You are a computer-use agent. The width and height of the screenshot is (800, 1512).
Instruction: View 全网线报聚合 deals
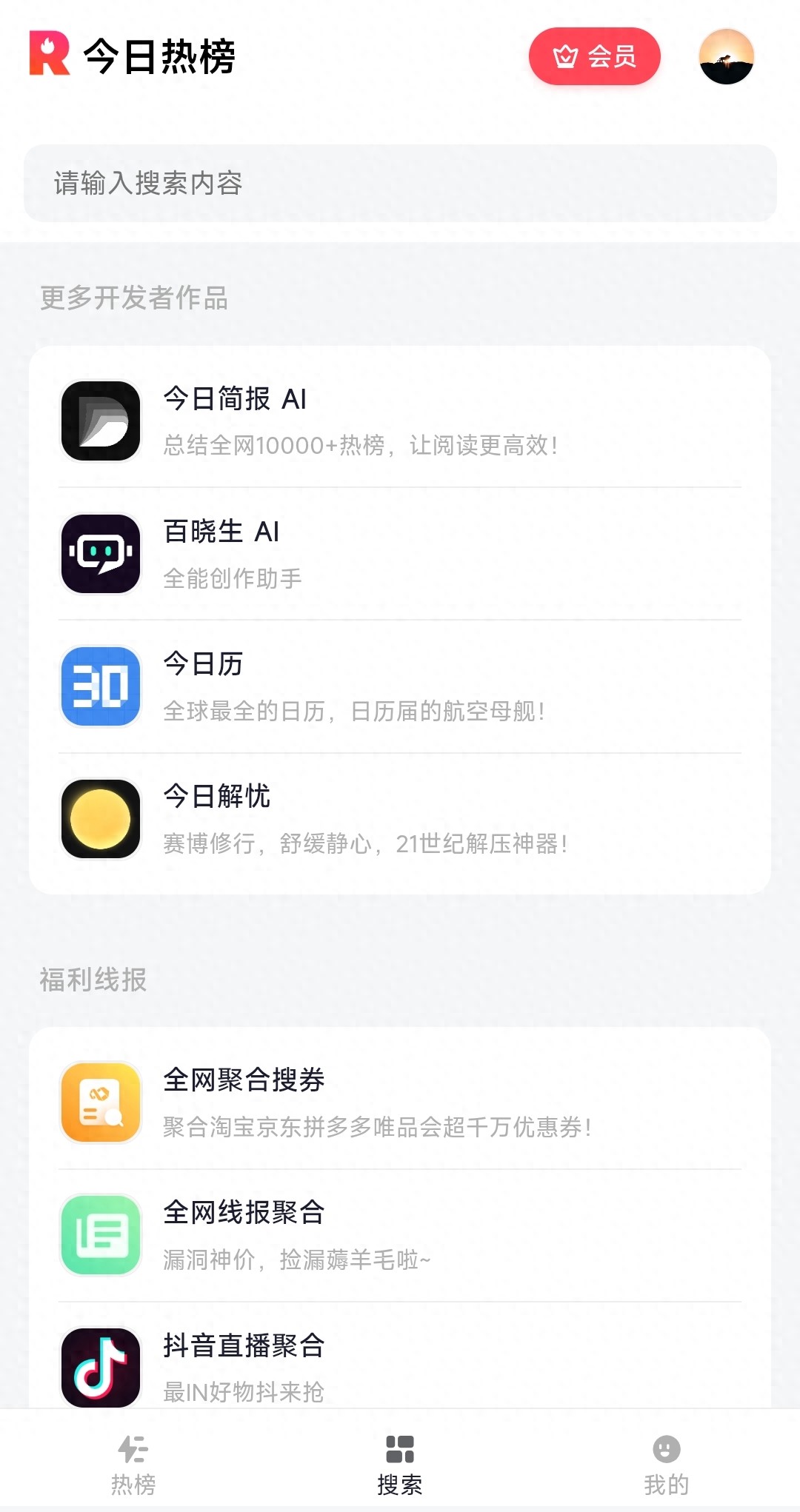point(400,1234)
